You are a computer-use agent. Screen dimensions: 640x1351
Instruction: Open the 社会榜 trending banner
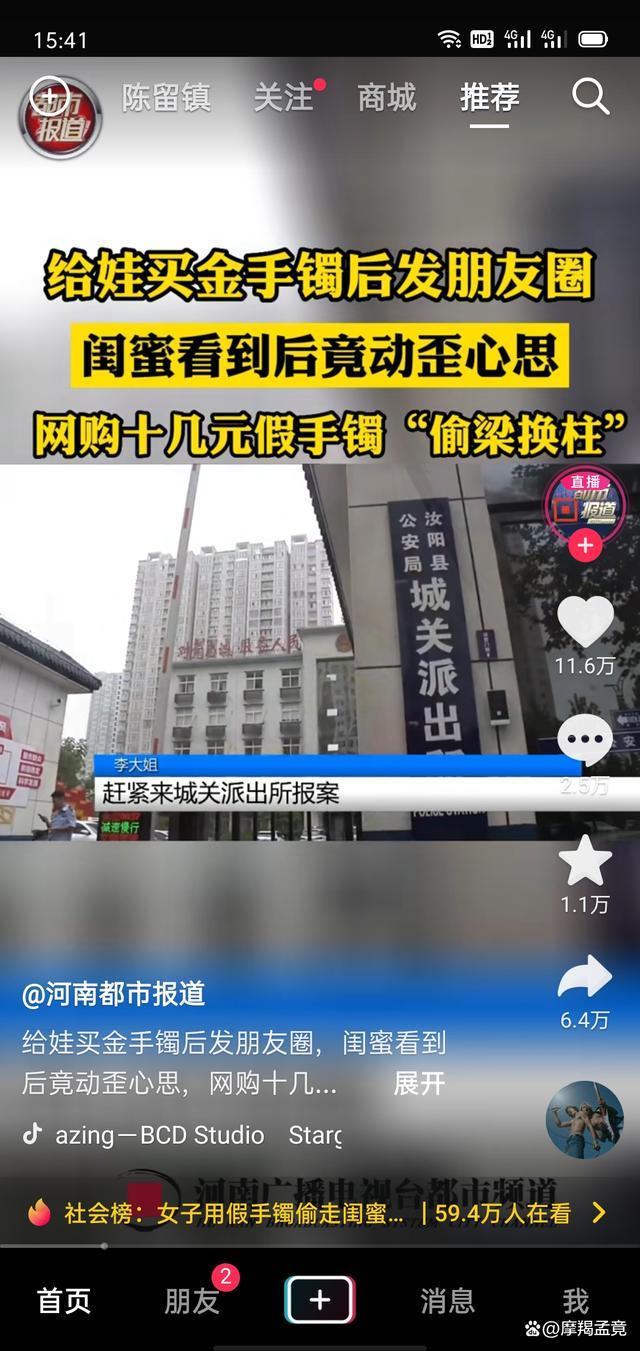tap(320, 1213)
